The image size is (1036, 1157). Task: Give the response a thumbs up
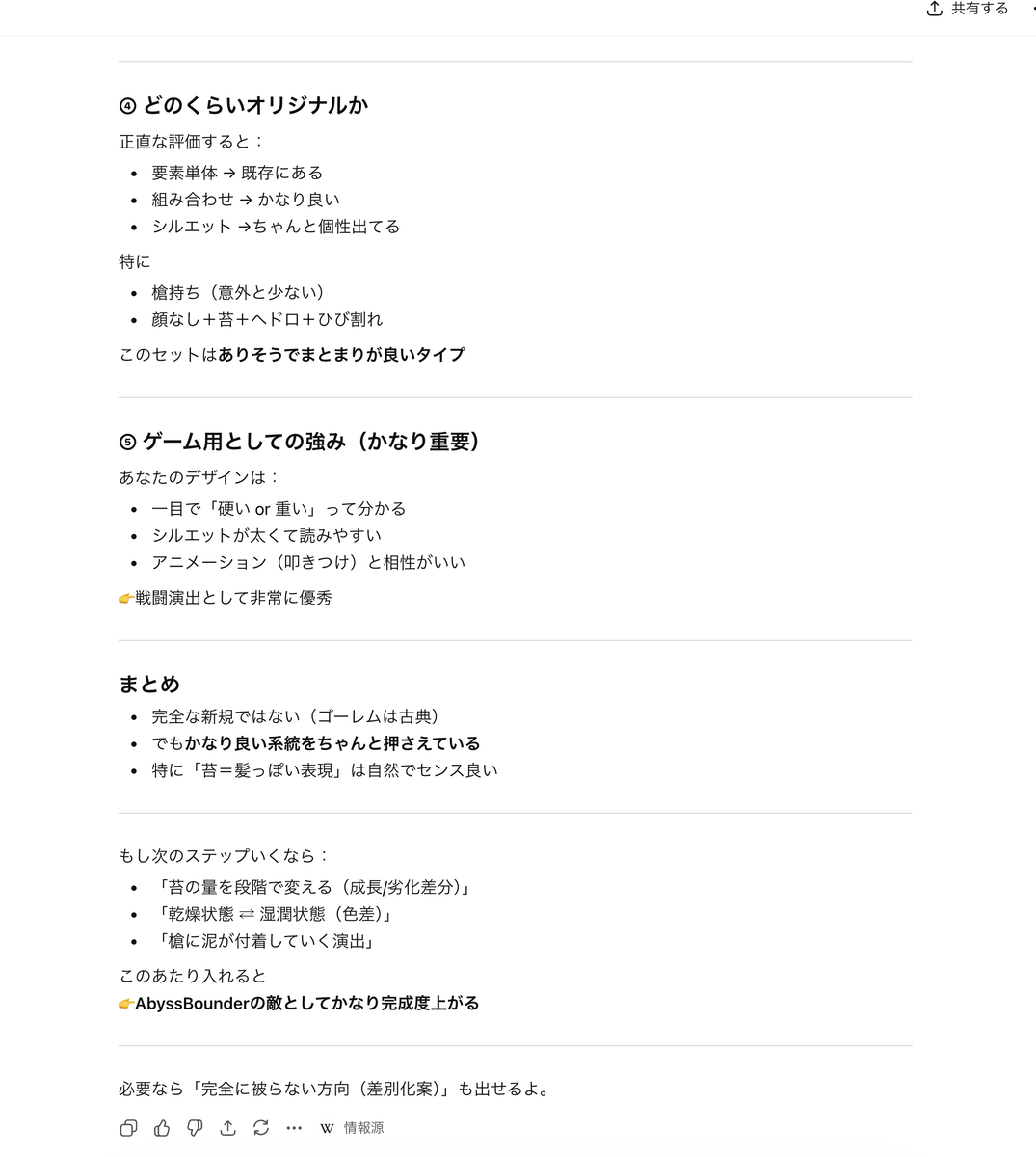pos(162,1128)
